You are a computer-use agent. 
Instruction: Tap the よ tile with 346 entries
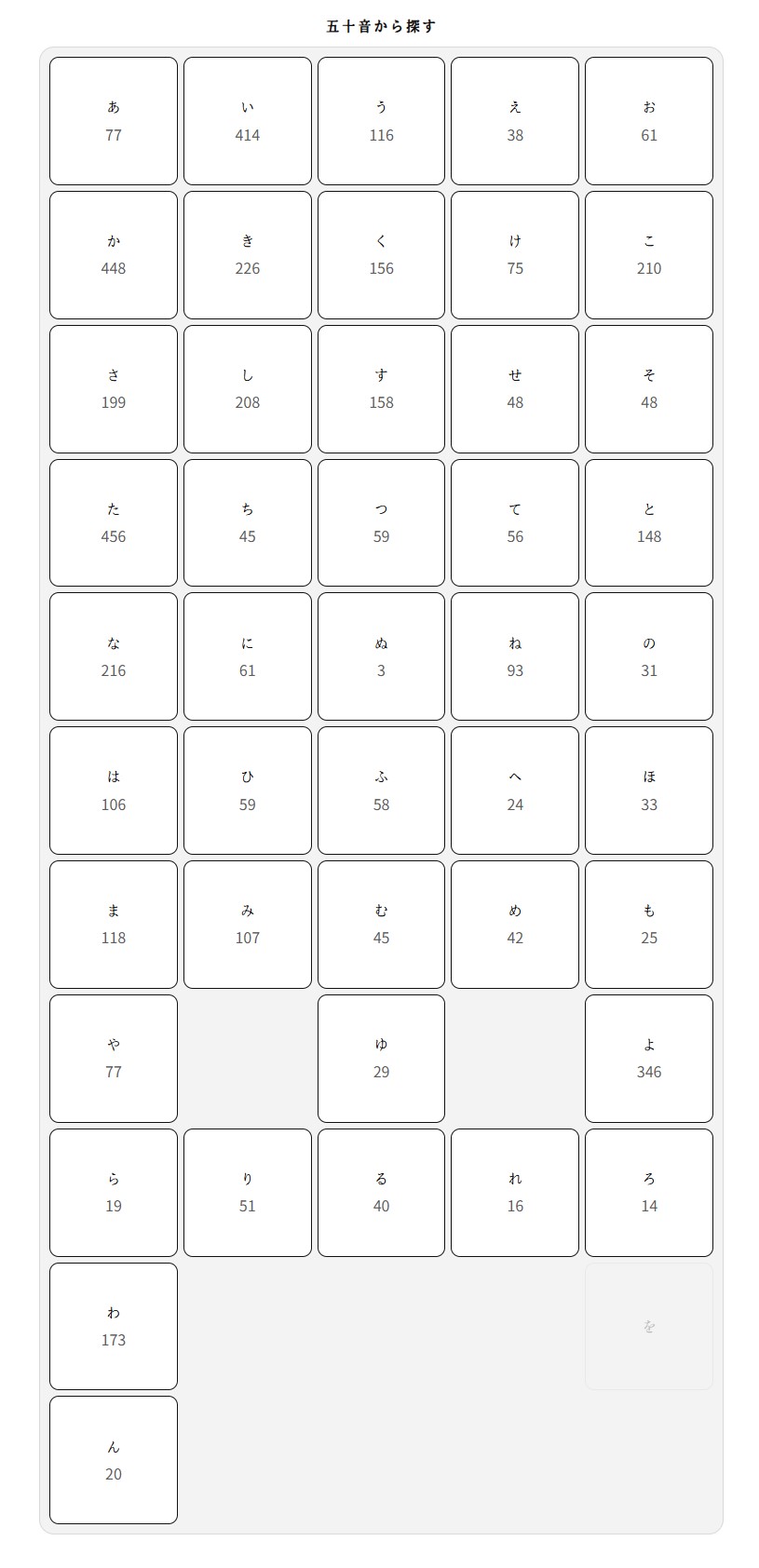[649, 1059]
